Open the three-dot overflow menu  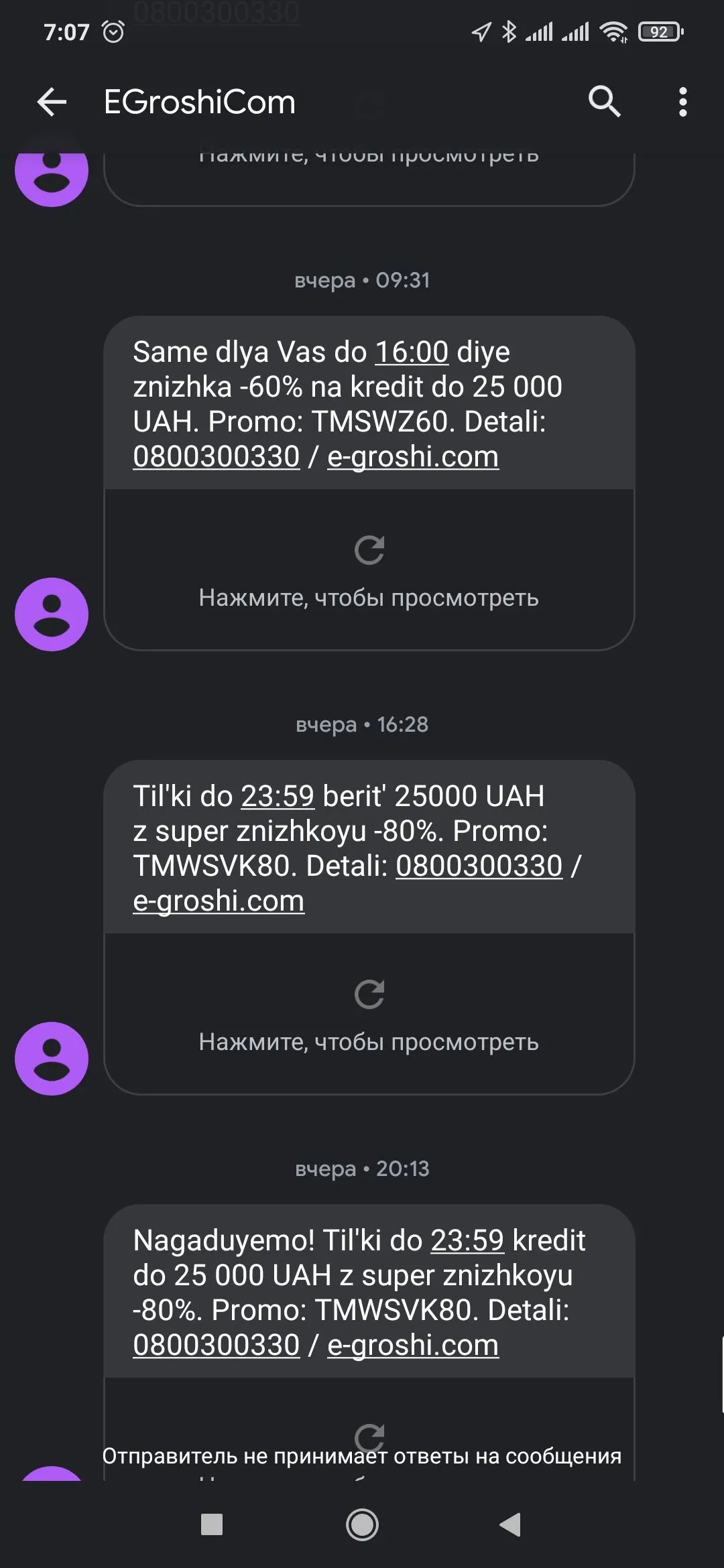coord(682,103)
